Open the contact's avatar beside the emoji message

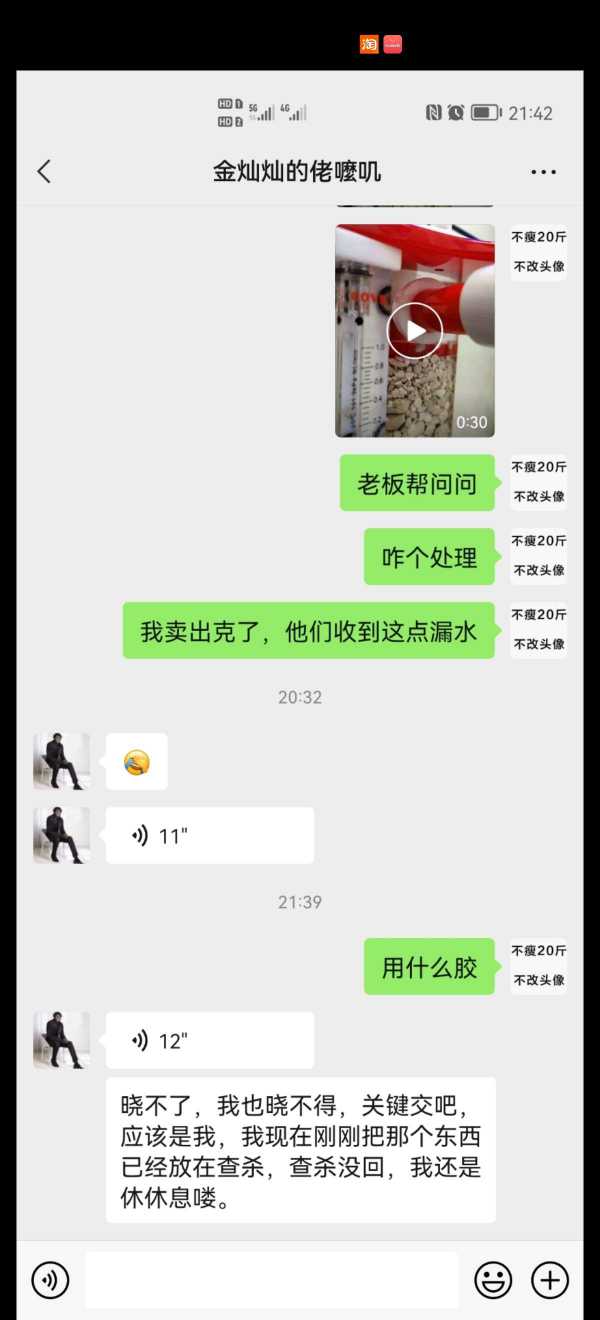(62, 762)
